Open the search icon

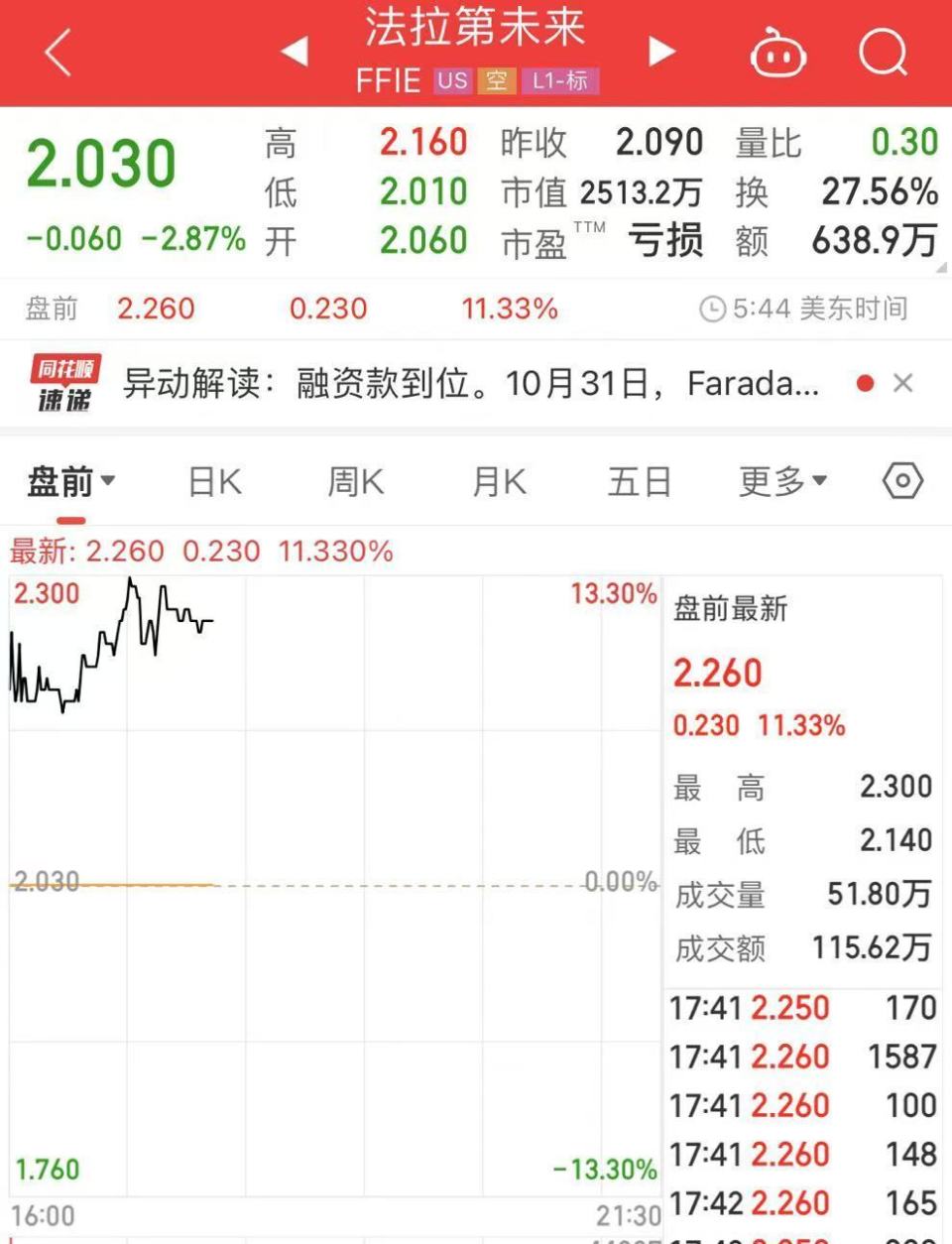[x=883, y=52]
